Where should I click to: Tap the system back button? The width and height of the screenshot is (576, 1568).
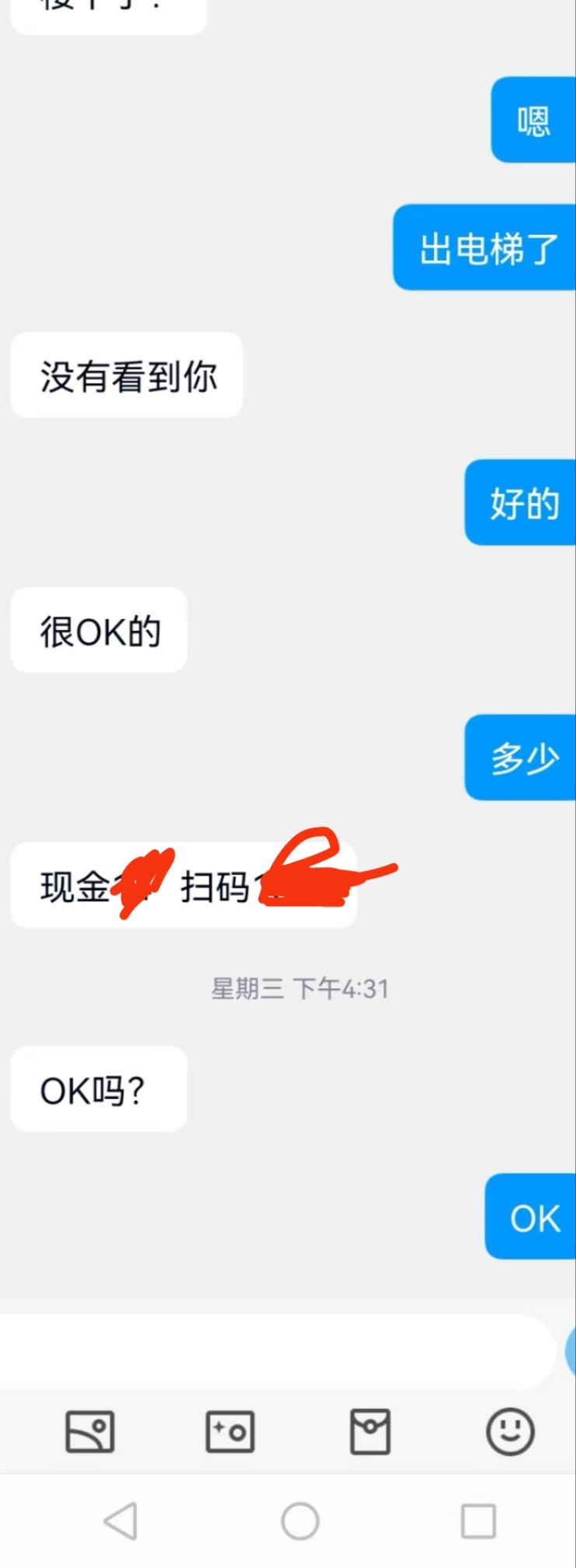coord(121,1521)
